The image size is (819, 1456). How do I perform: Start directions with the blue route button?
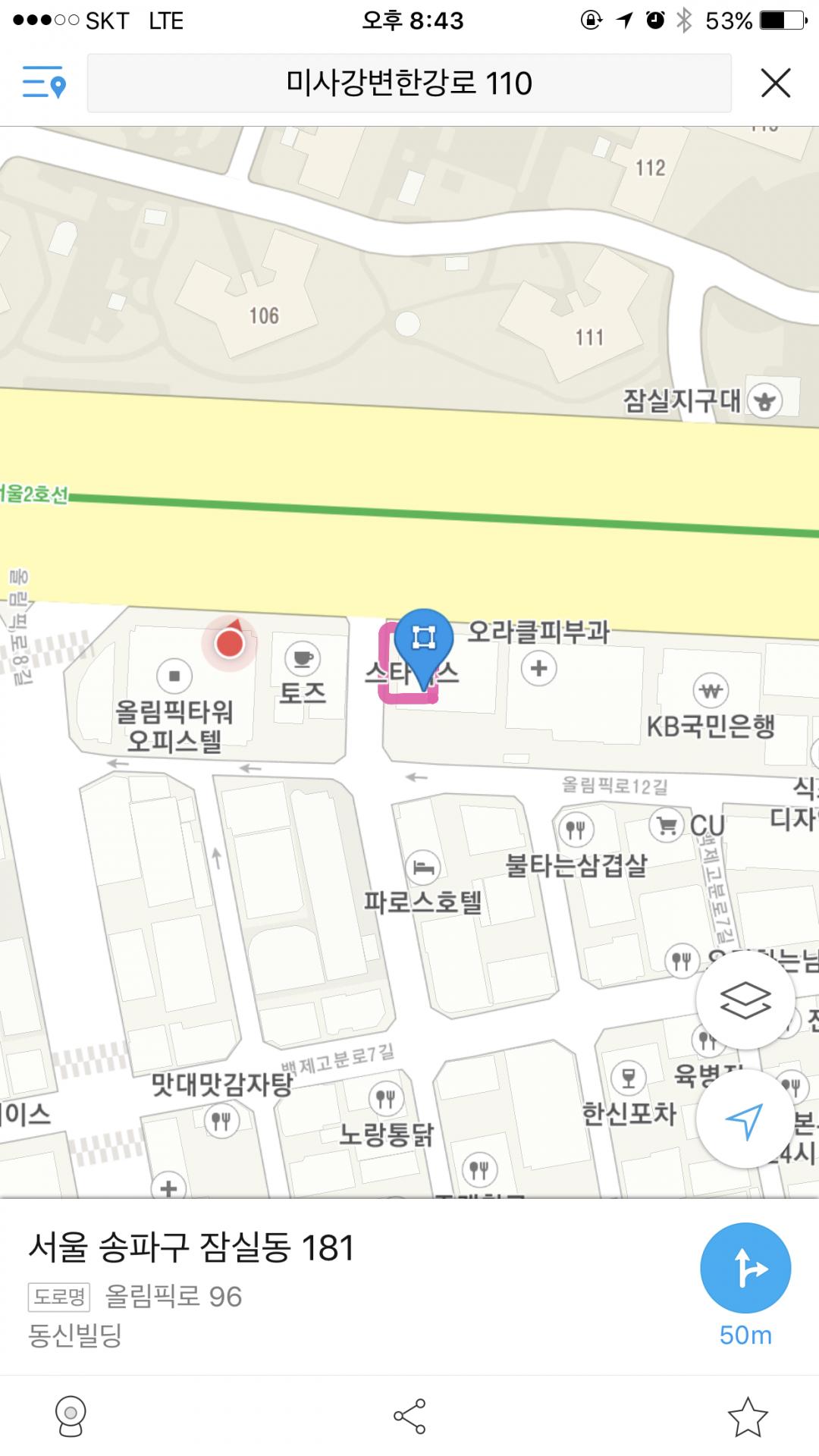pos(745,1268)
